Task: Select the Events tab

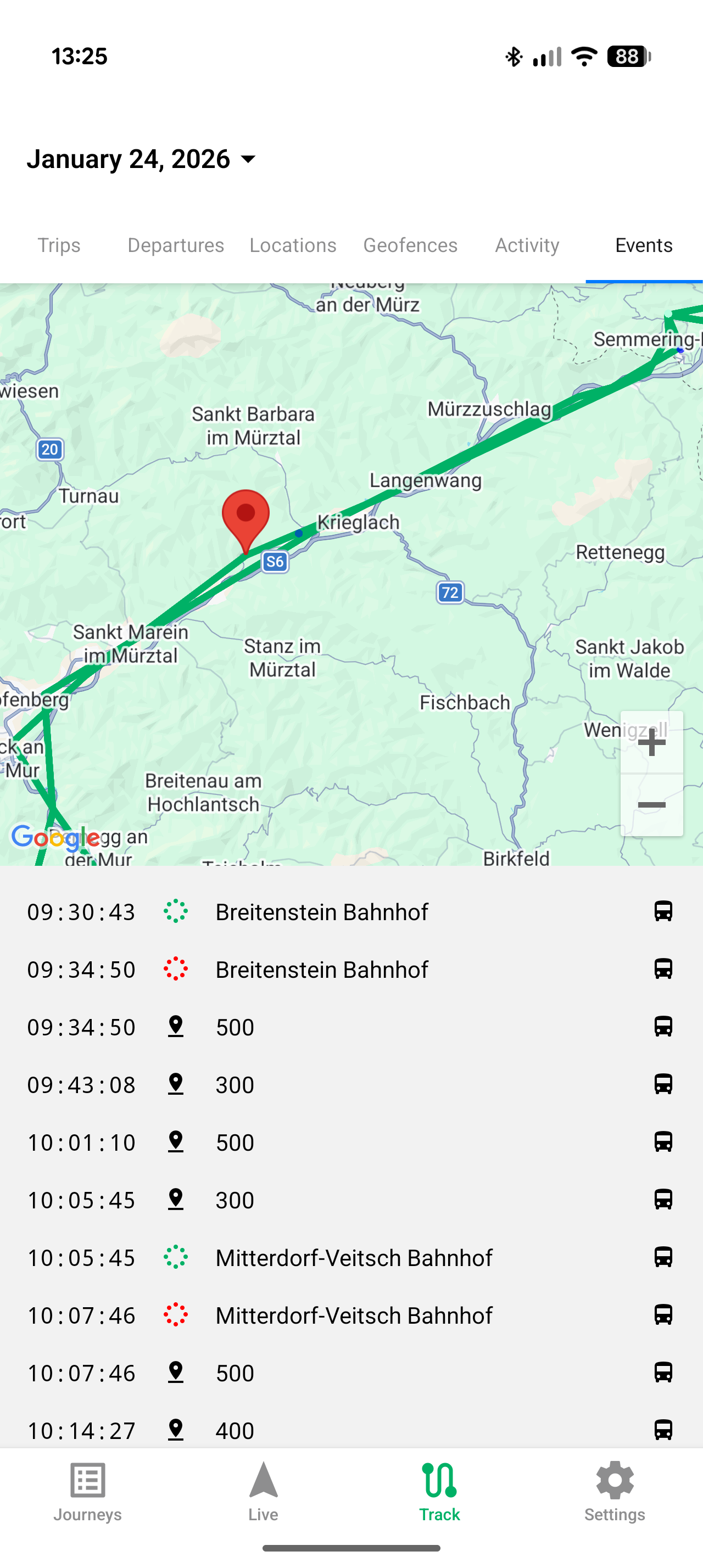Action: tap(644, 245)
